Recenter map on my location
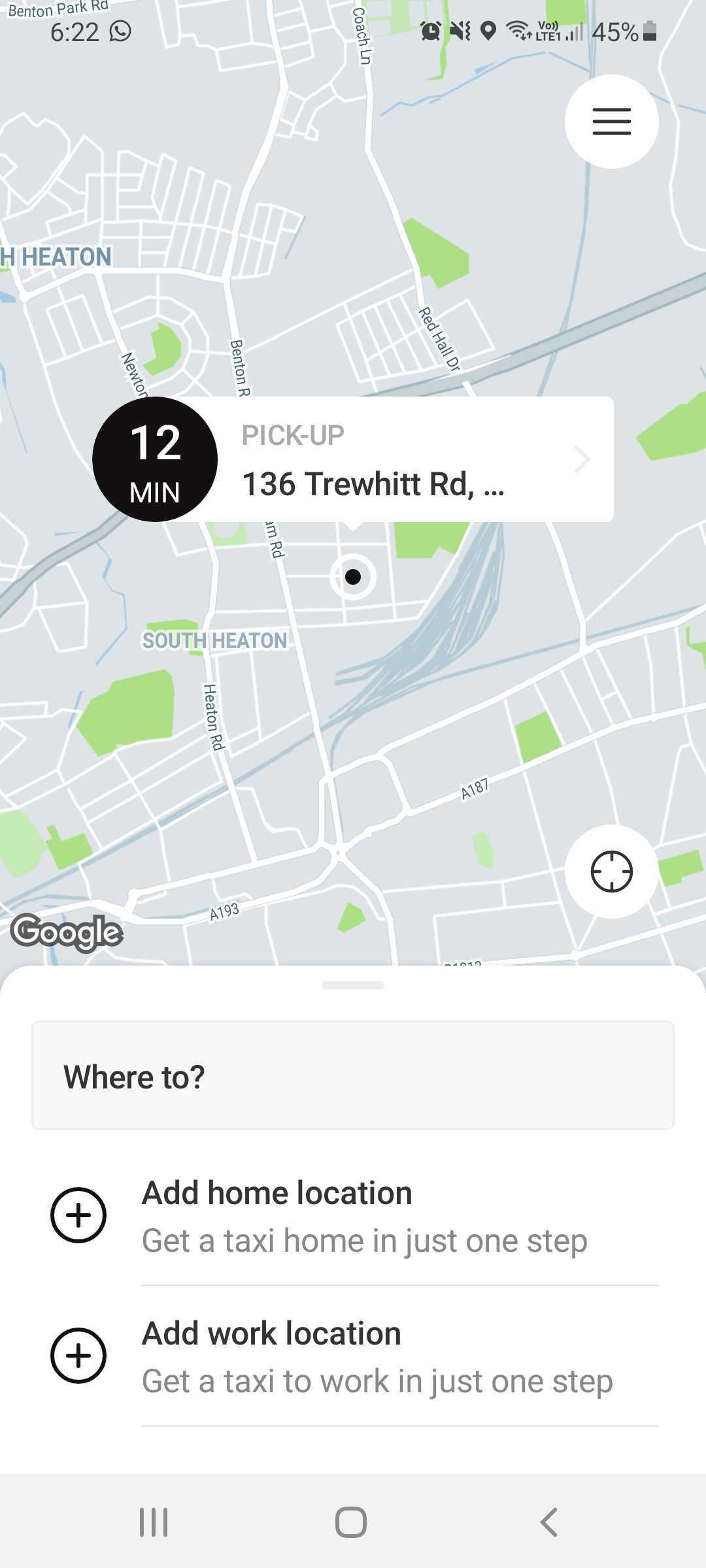This screenshot has height=1568, width=706. click(611, 871)
